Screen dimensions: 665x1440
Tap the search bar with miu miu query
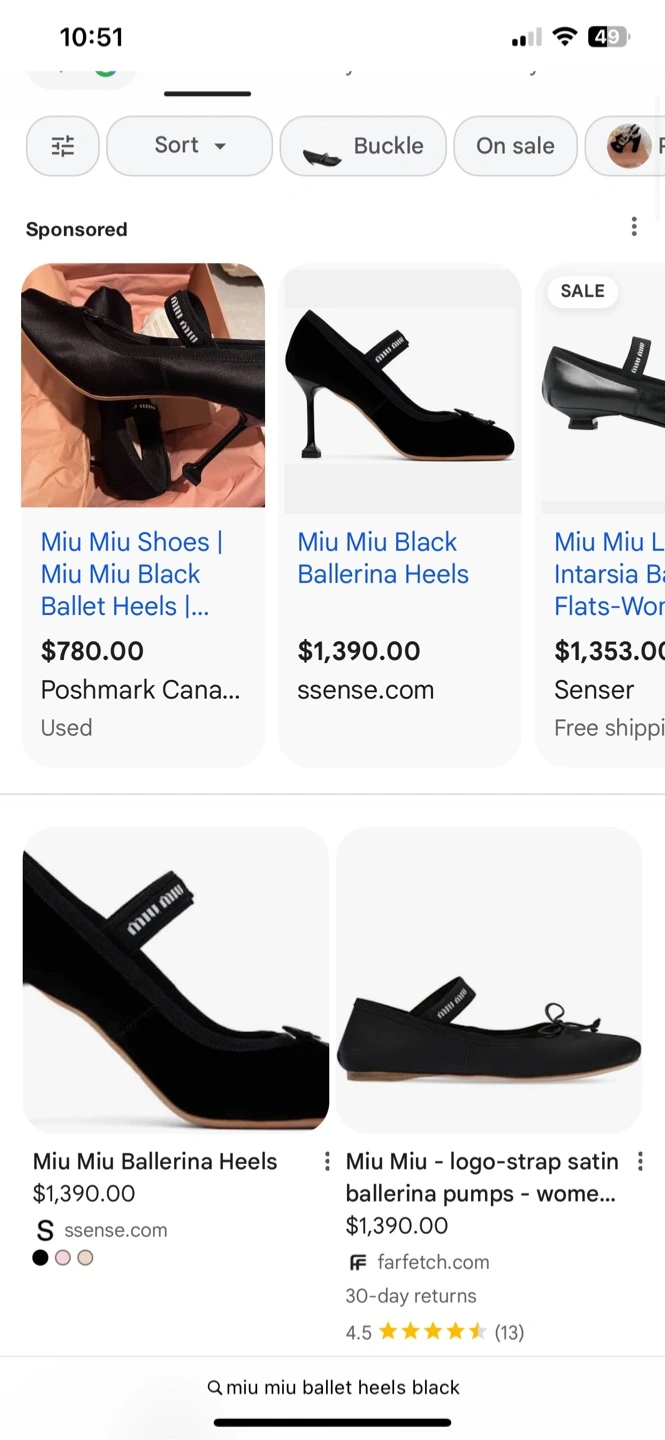coord(333,1387)
